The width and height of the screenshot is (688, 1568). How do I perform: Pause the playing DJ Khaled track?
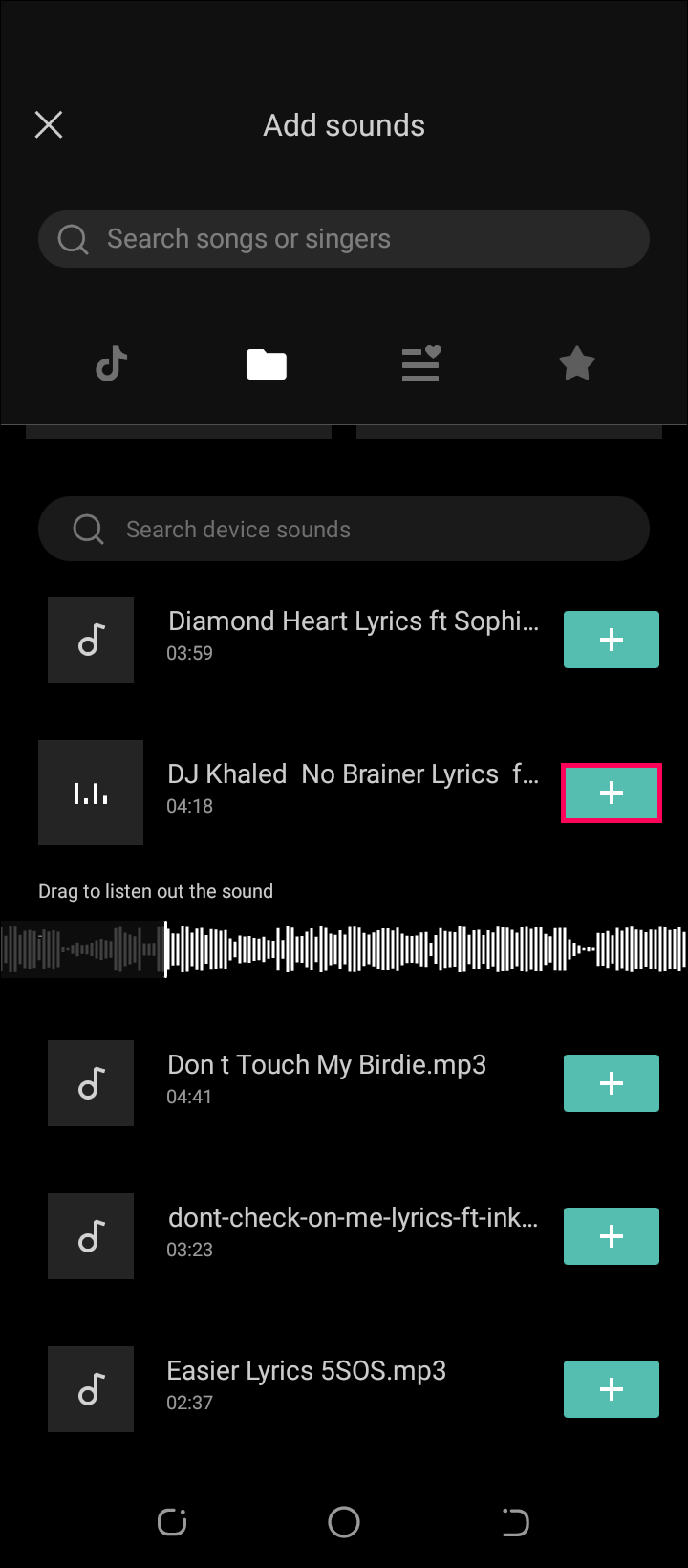(x=91, y=793)
